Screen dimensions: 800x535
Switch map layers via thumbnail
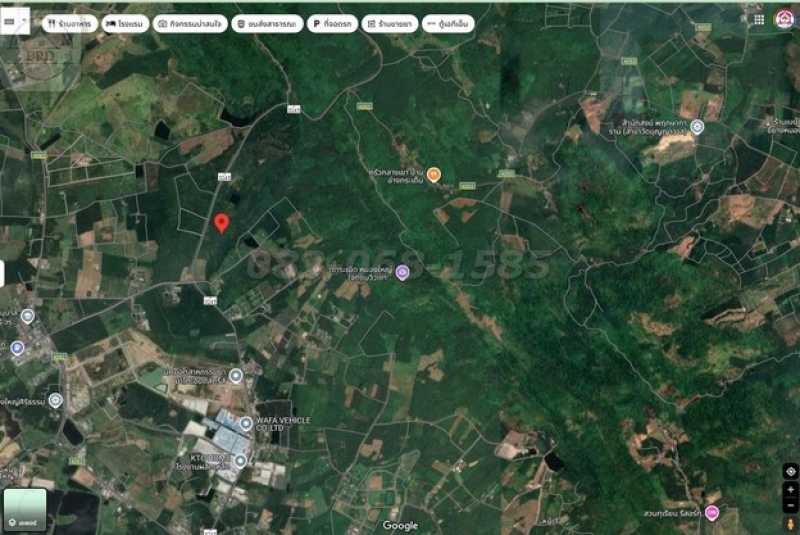(x=25, y=509)
